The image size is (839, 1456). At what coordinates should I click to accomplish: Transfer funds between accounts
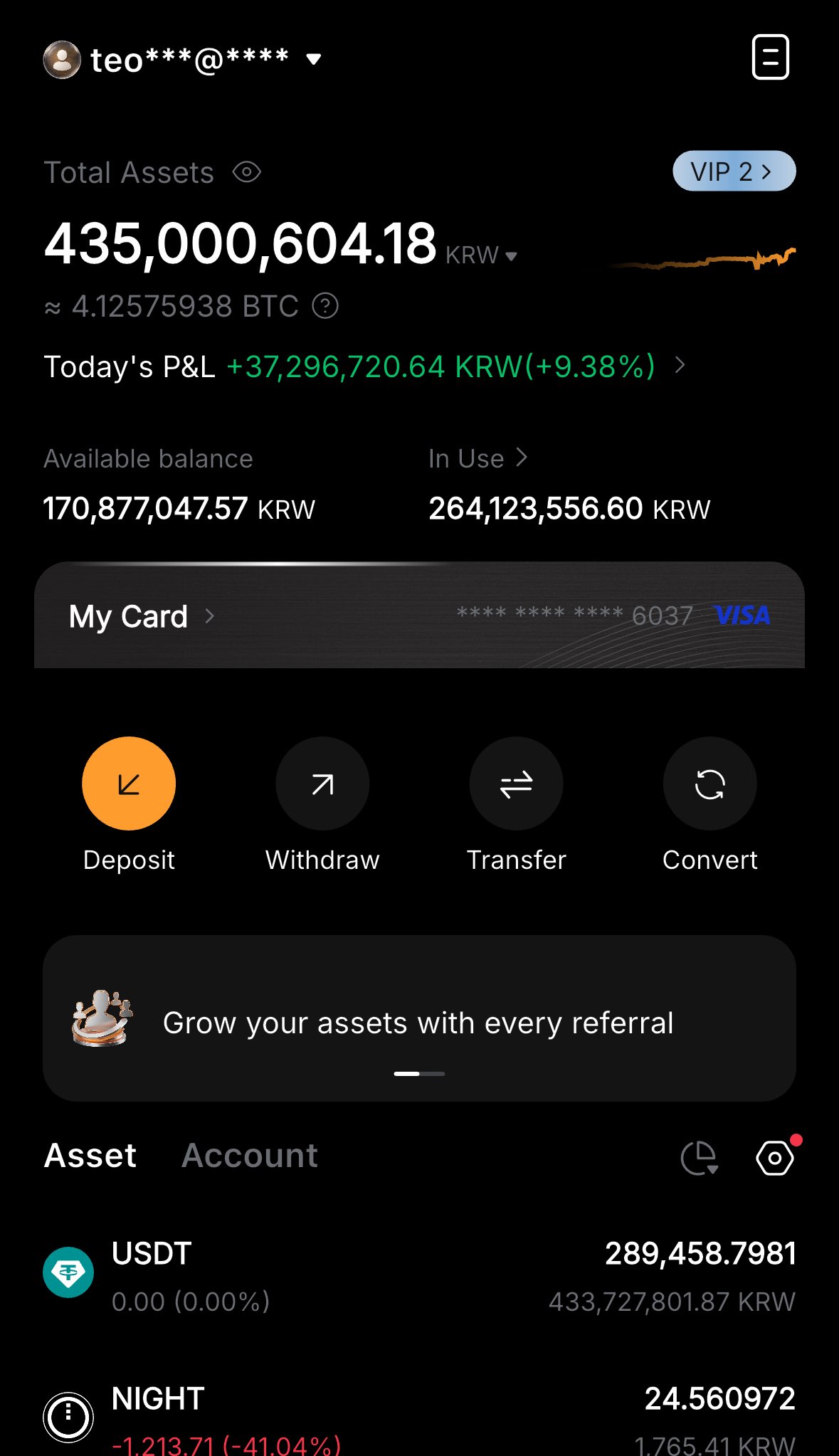tap(516, 784)
